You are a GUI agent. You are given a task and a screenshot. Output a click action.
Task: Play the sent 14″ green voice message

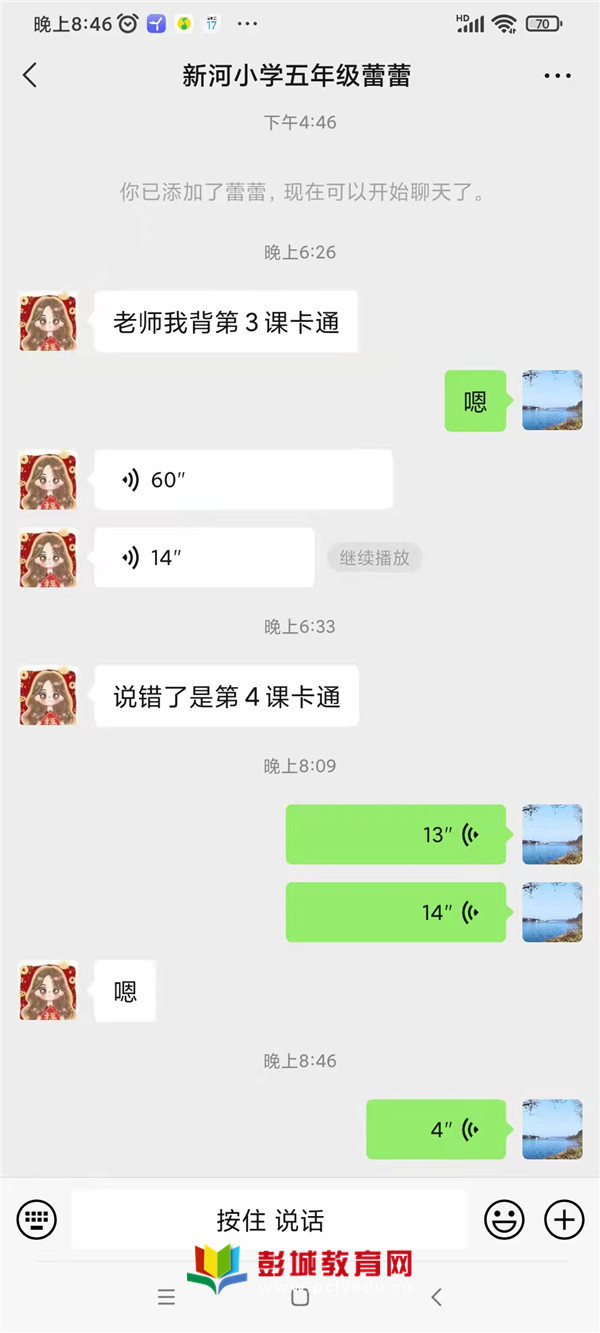click(396, 912)
